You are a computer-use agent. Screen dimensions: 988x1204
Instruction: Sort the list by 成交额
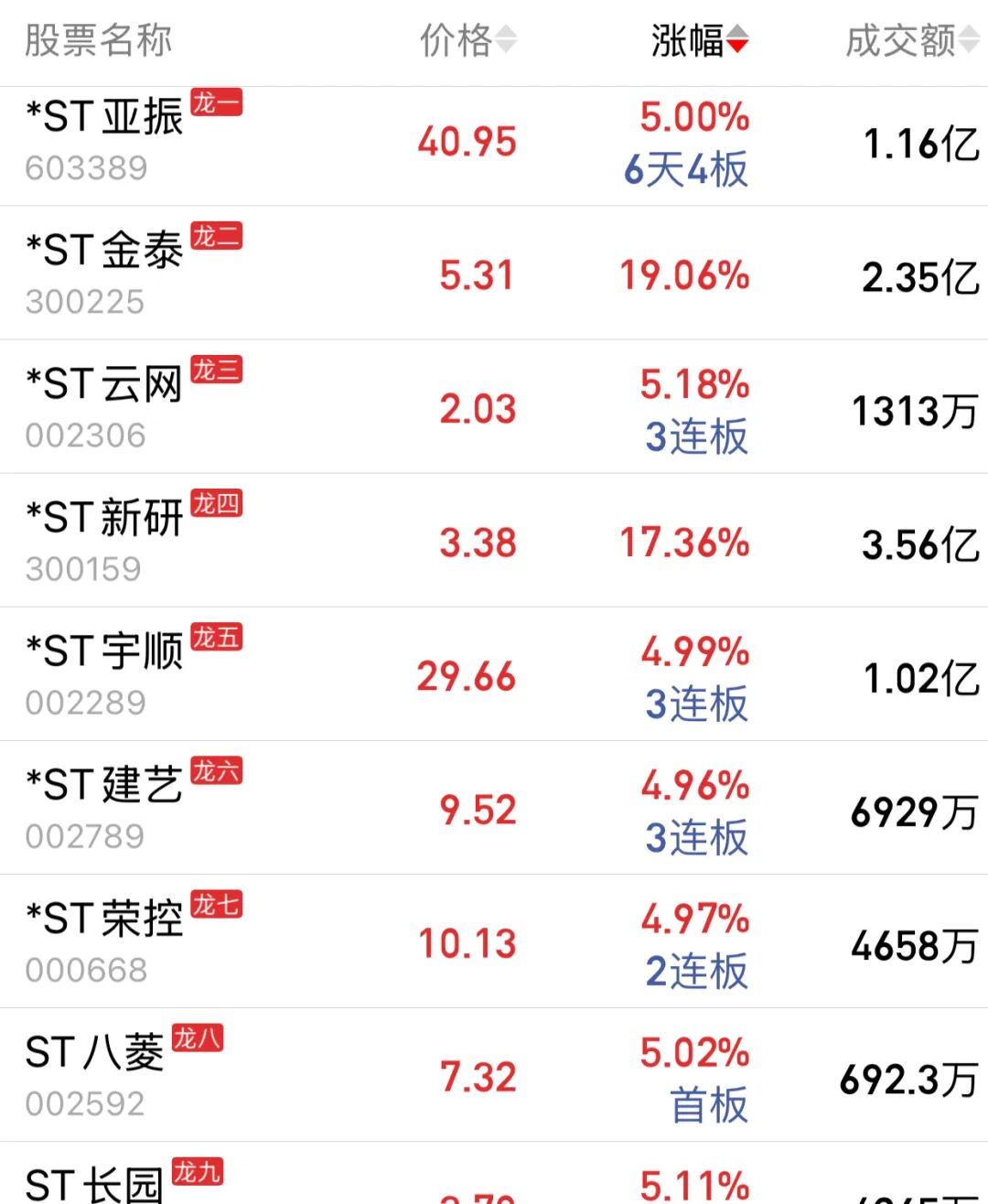(911, 41)
